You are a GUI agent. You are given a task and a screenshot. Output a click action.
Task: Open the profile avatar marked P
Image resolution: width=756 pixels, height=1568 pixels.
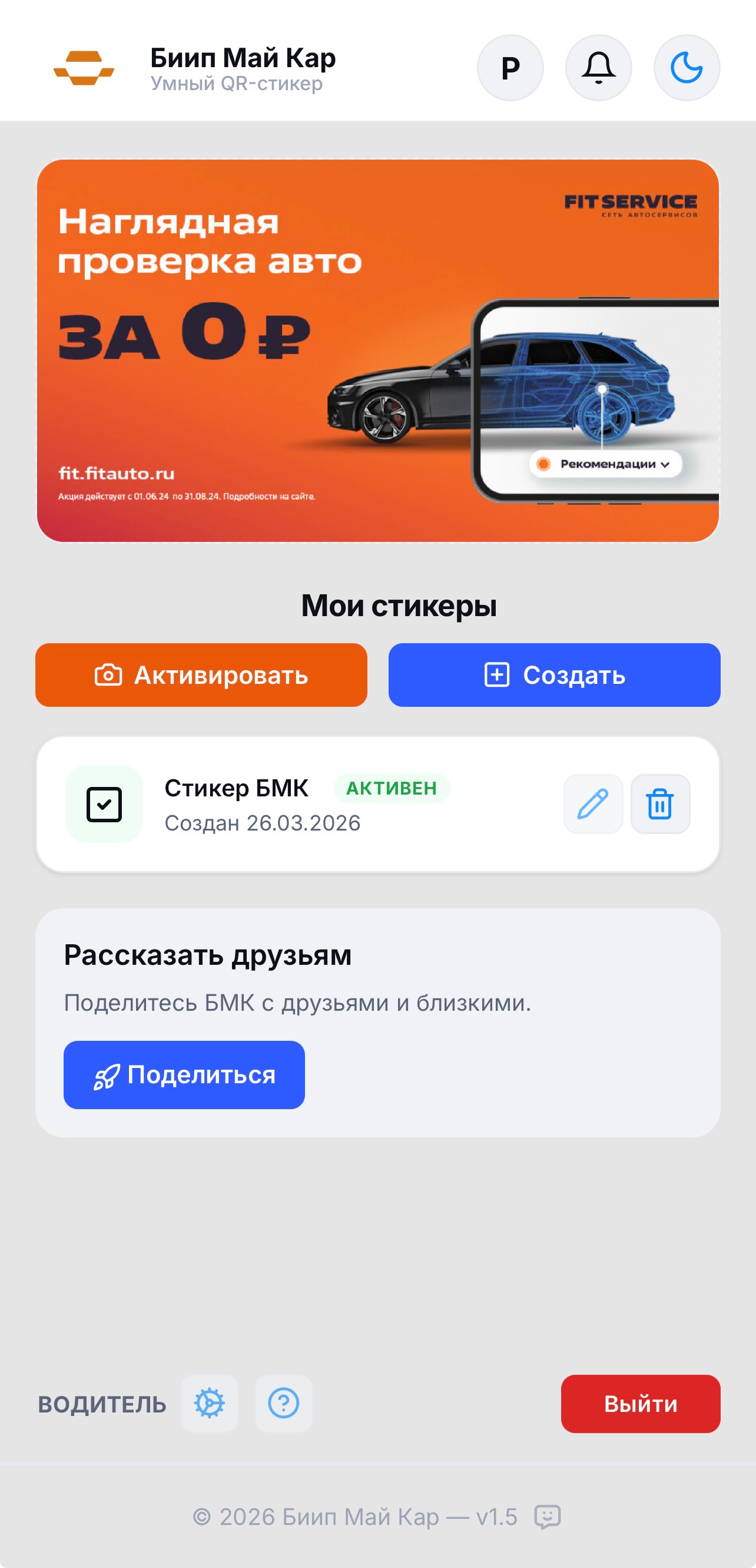coord(510,68)
